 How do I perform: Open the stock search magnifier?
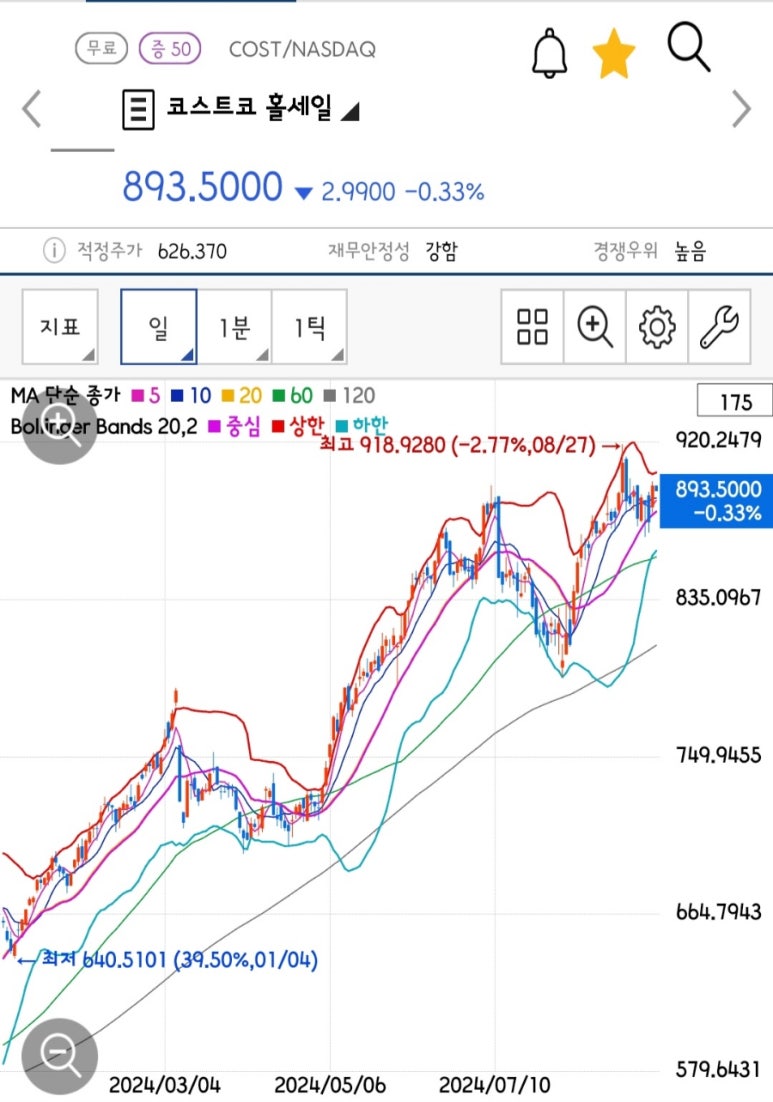click(x=688, y=48)
